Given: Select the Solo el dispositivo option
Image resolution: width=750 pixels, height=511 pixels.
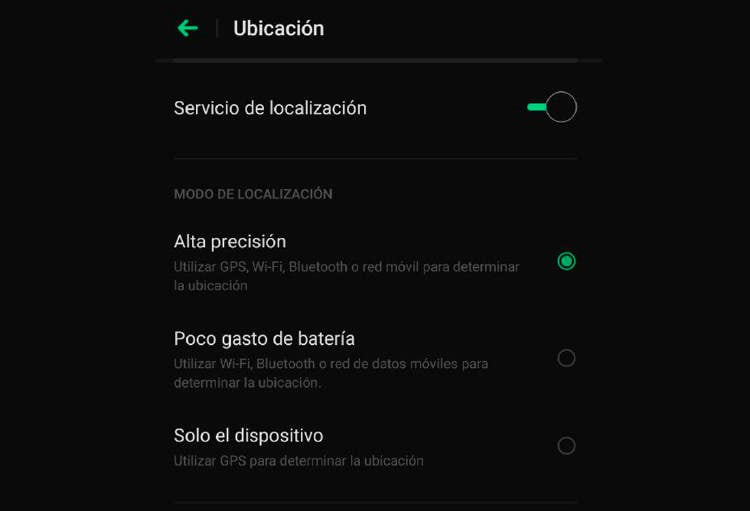Looking at the screenshot, I should pos(566,446).
